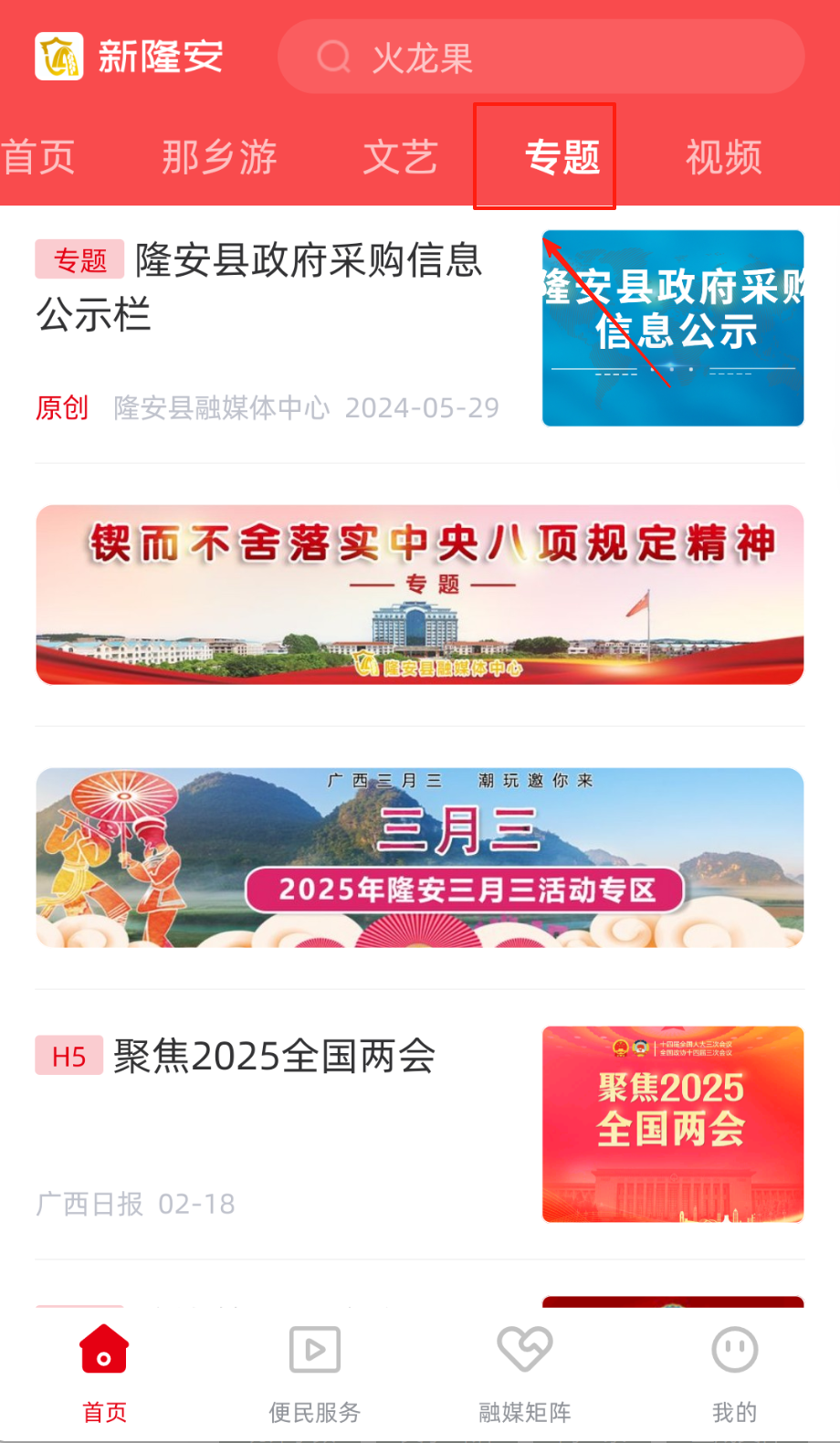Viewport: 840px width, 1443px height.
Task: Open the 文艺 tab
Action: point(400,157)
